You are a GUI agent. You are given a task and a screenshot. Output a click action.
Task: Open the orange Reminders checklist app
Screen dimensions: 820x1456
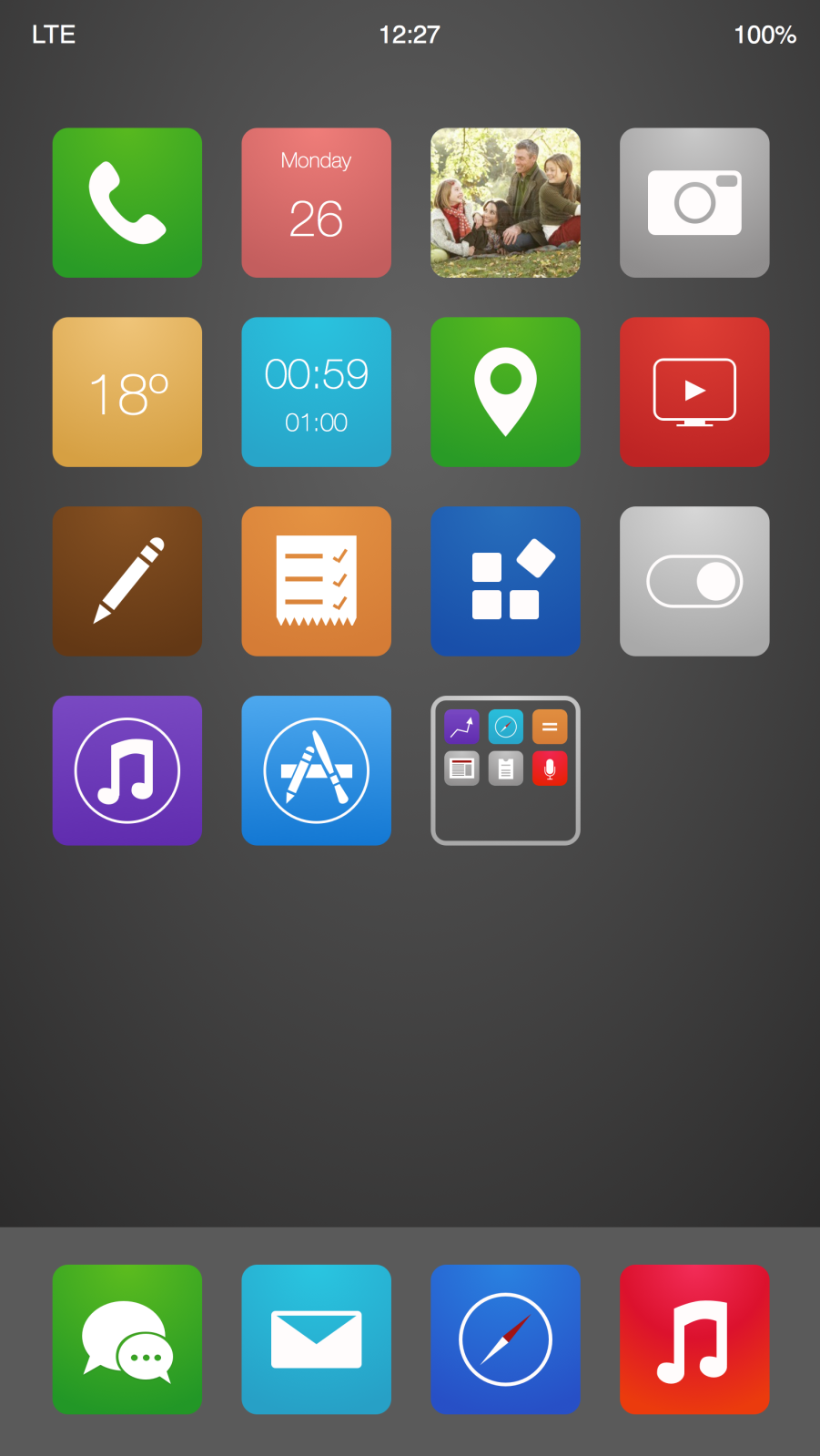pyautogui.click(x=317, y=582)
